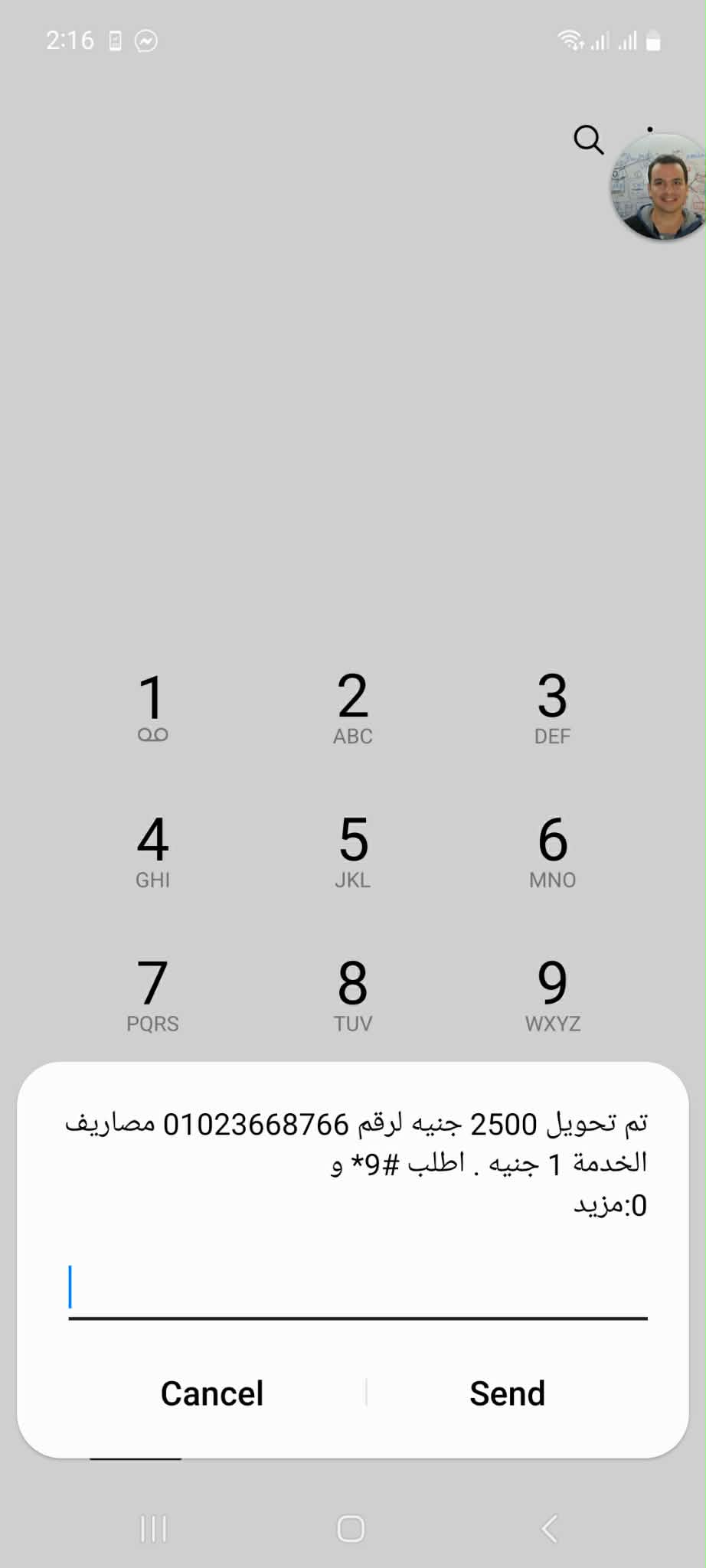Open the Messenger chat head bubble
The width and height of the screenshot is (706, 1568).
click(660, 186)
